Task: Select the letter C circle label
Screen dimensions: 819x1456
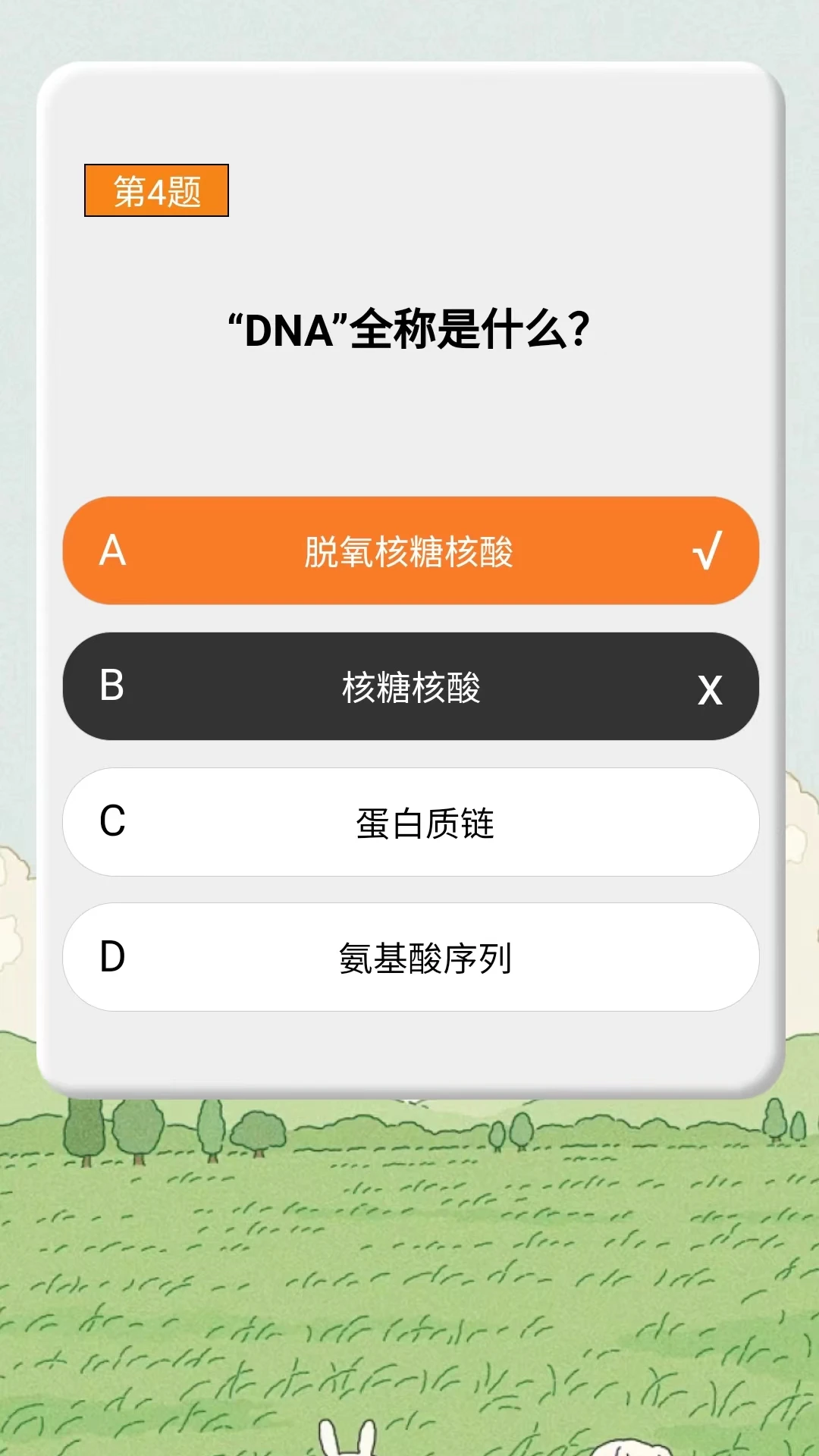Action: coord(112,823)
